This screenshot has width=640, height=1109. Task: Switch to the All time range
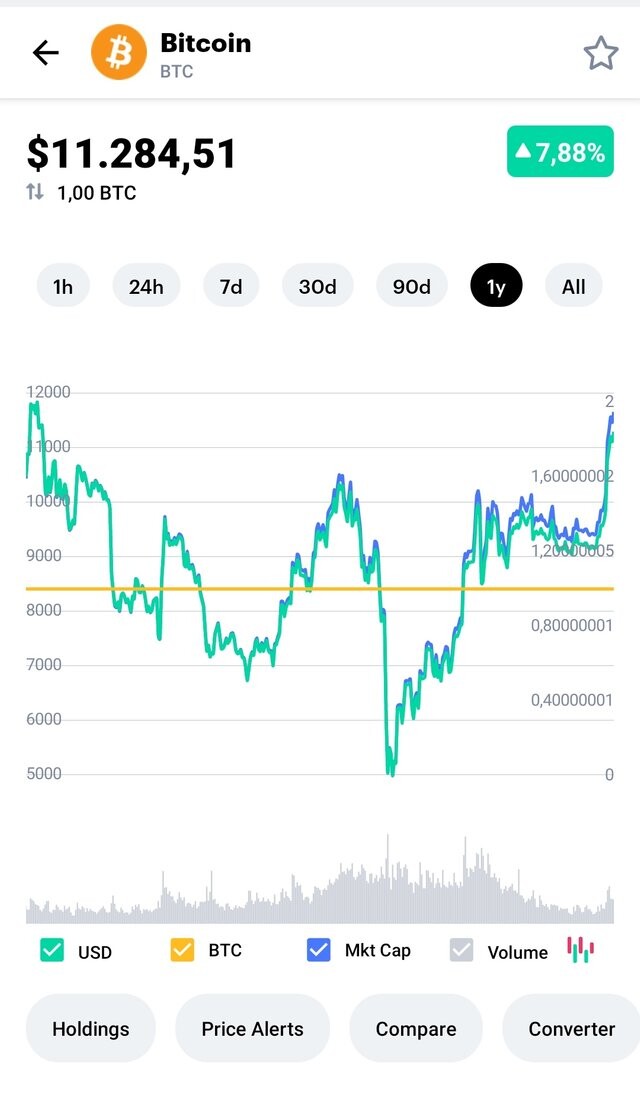coord(574,286)
